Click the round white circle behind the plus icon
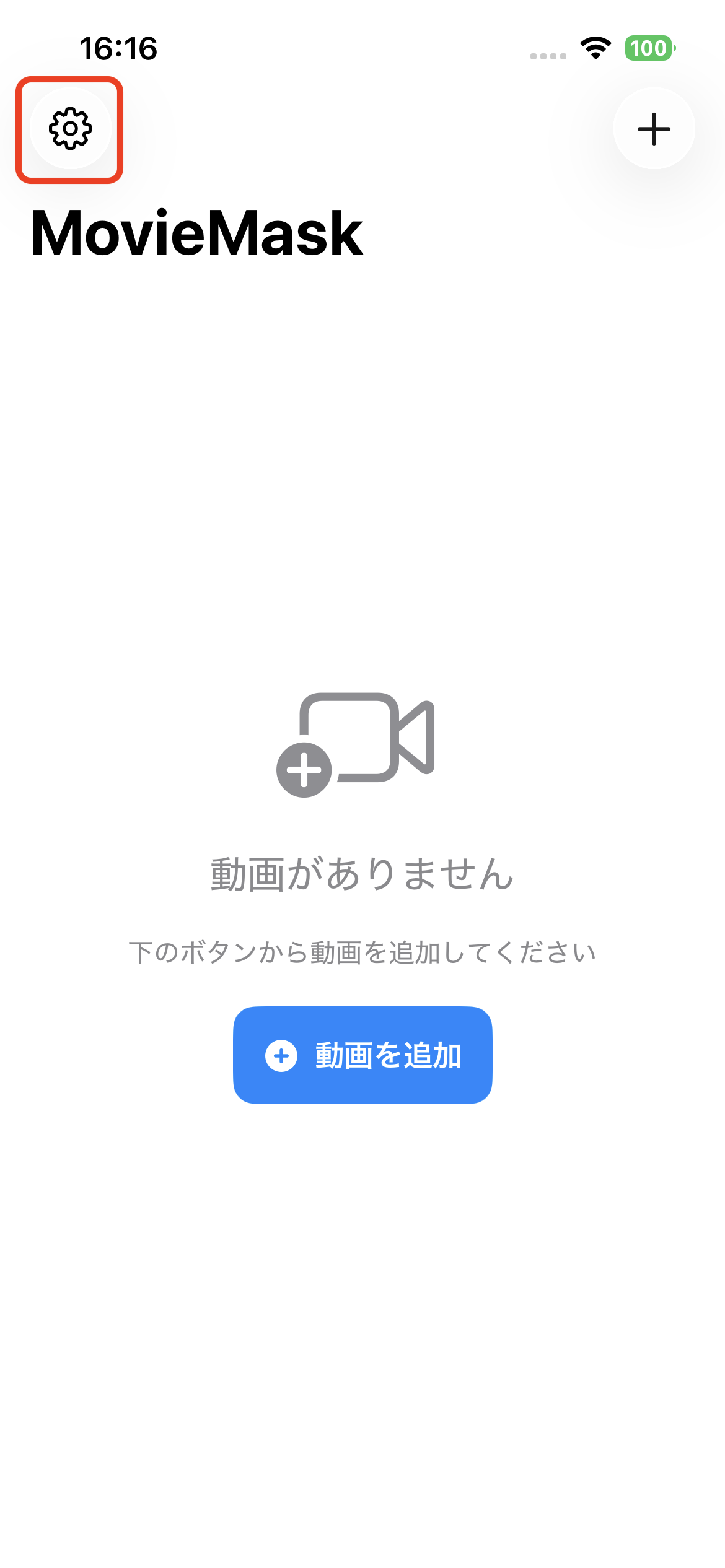 [x=654, y=129]
